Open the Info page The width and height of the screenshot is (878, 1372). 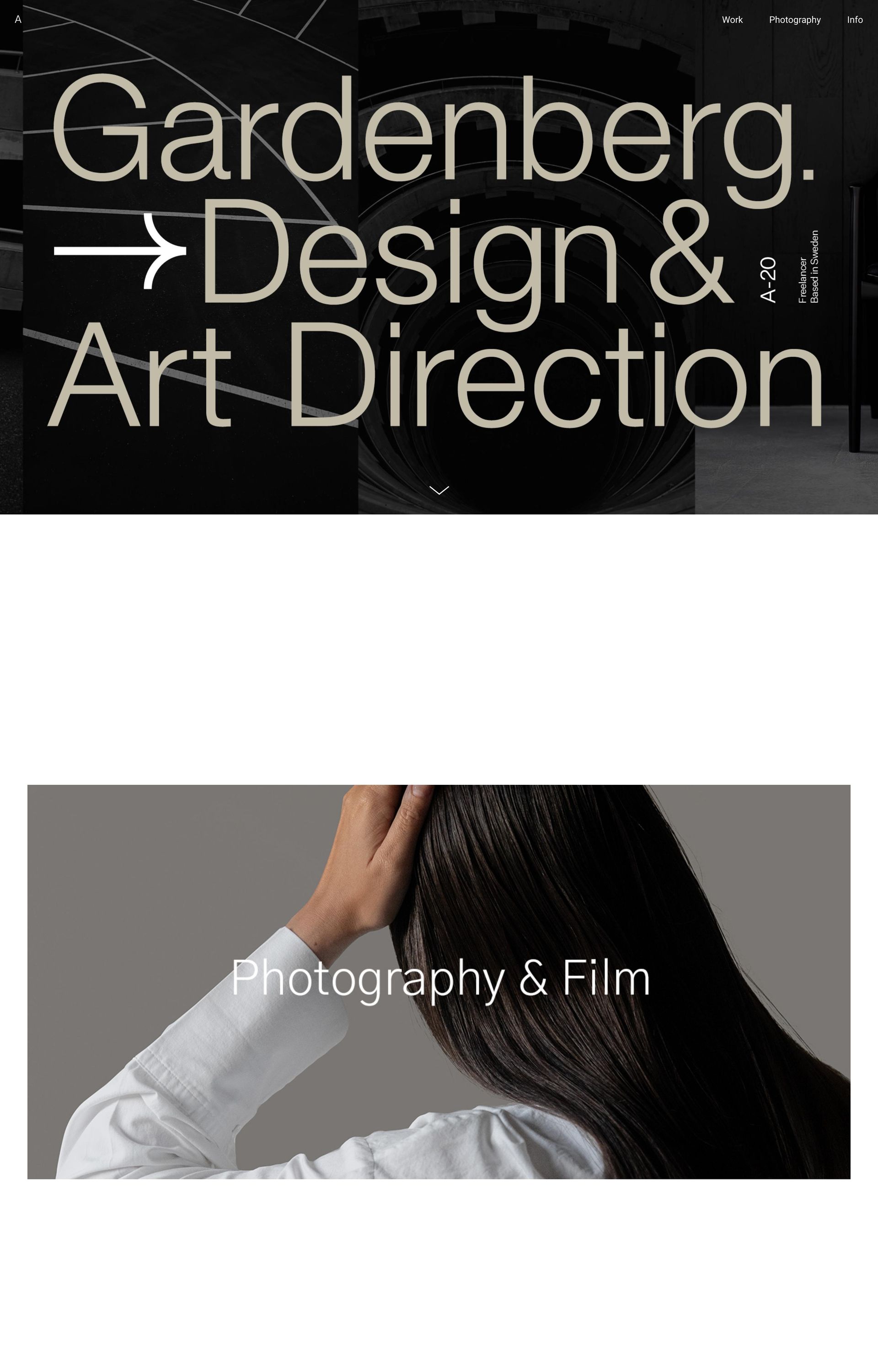[x=854, y=20]
